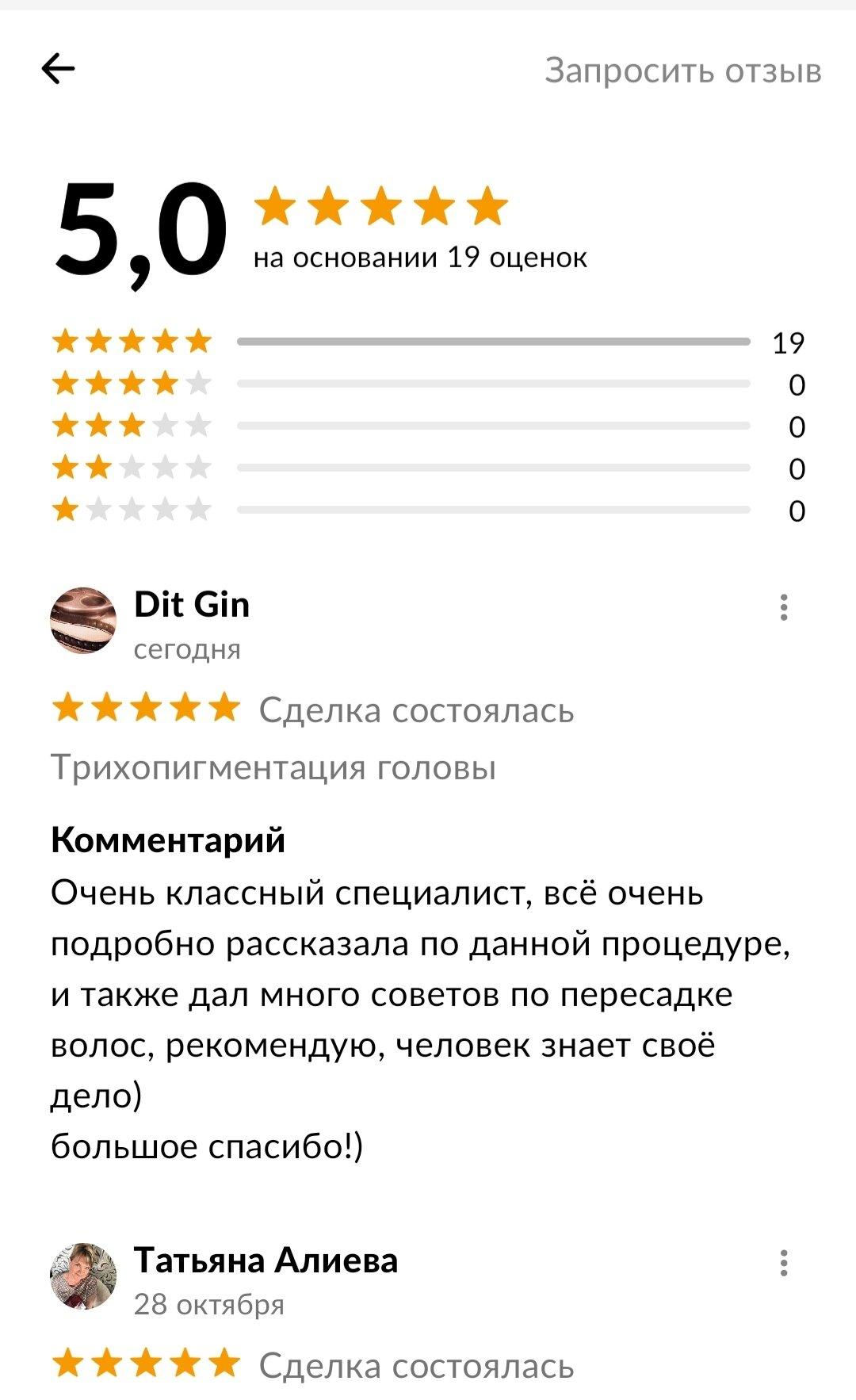Open Dit Gin's profile avatar
This screenshot has width=856, height=1400.
[83, 621]
